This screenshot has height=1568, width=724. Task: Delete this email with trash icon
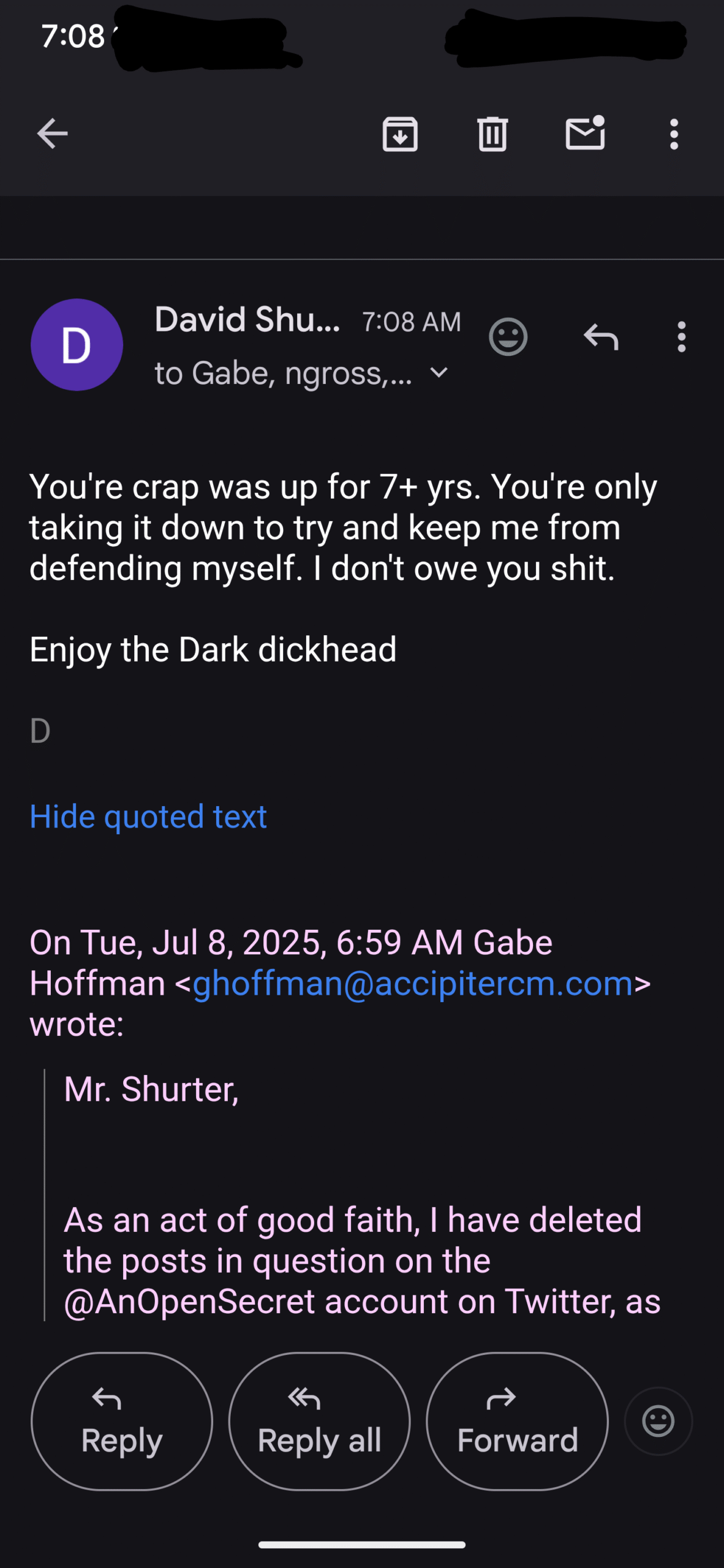[x=492, y=134]
